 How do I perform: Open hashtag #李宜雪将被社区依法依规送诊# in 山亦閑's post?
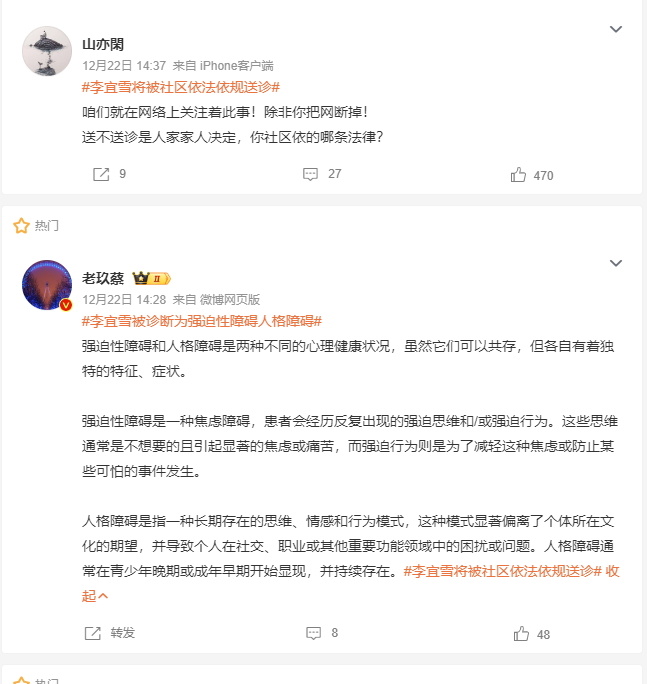tap(180, 87)
